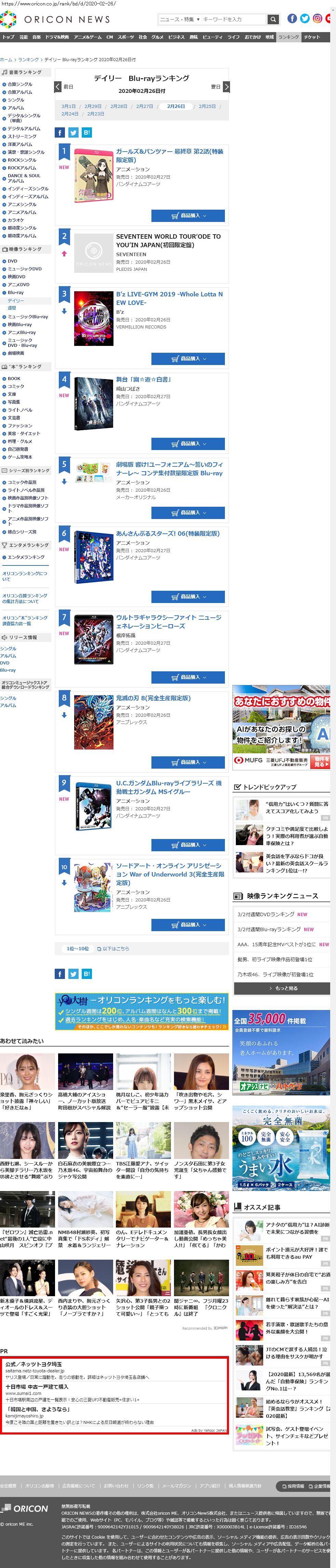This screenshot has height=1568, width=336.
Task: Open the ランキング breadcrumb link
Action: coord(28,60)
